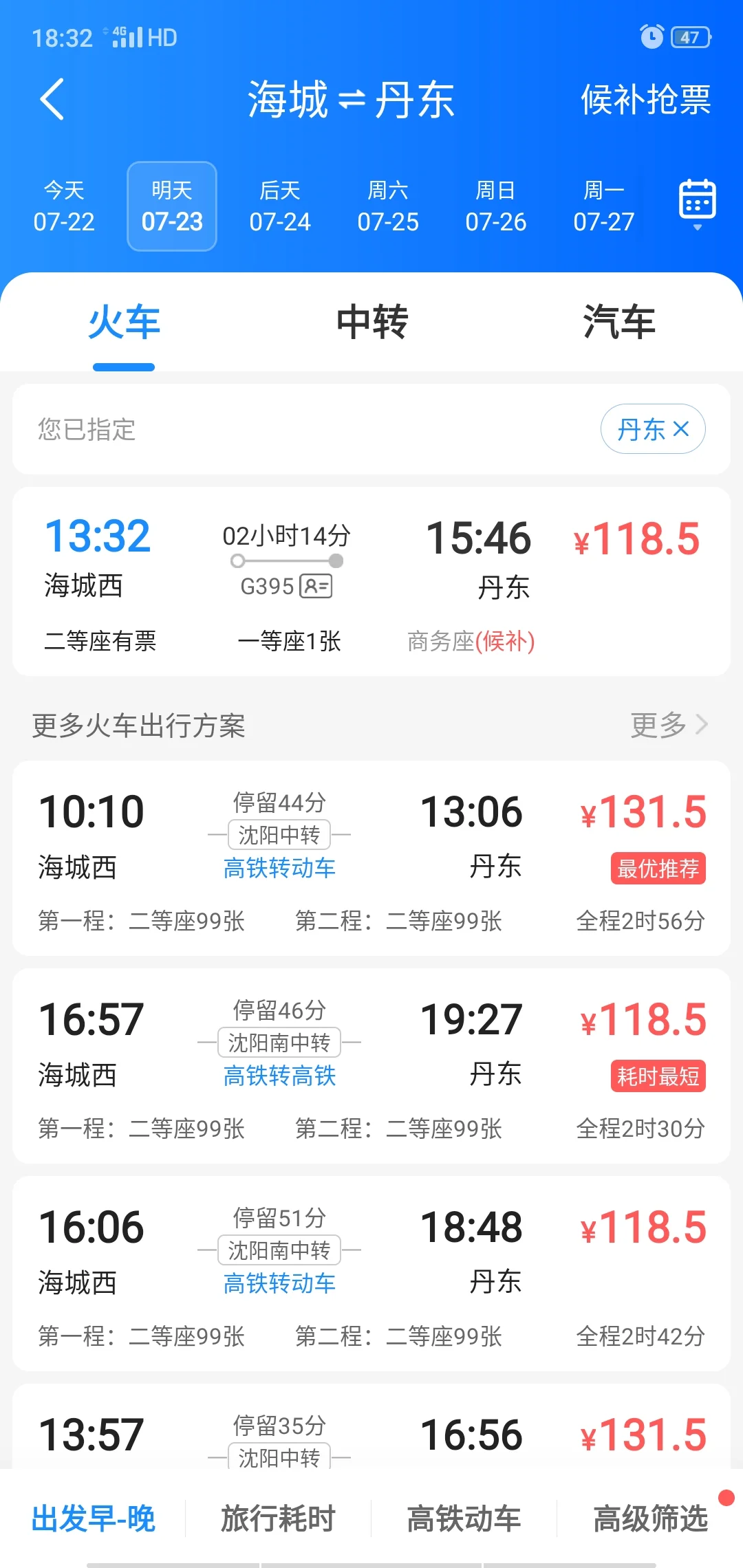Click the back arrow to return
Viewport: 743px width, 1568px height.
coord(52,98)
